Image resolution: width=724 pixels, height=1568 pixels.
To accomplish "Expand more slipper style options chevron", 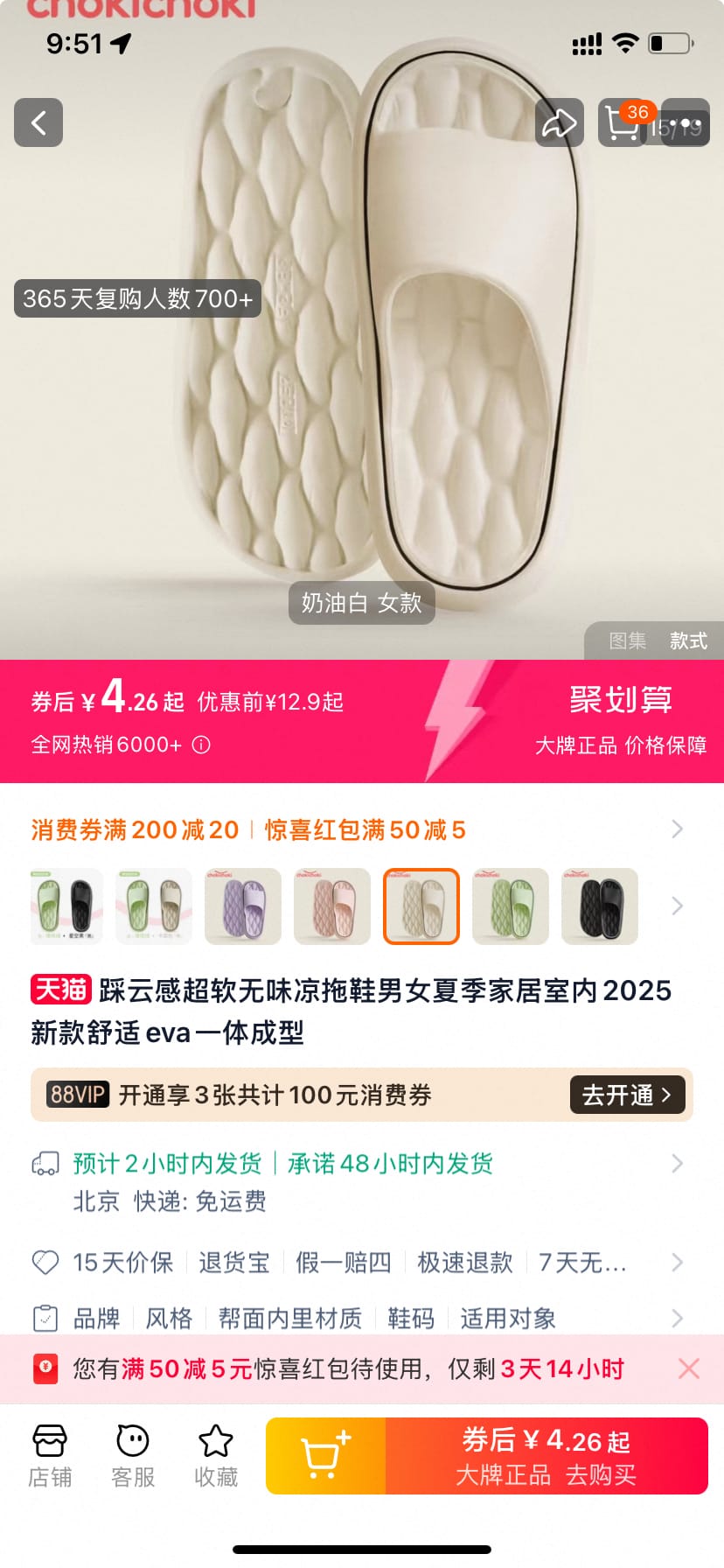I will point(677,906).
